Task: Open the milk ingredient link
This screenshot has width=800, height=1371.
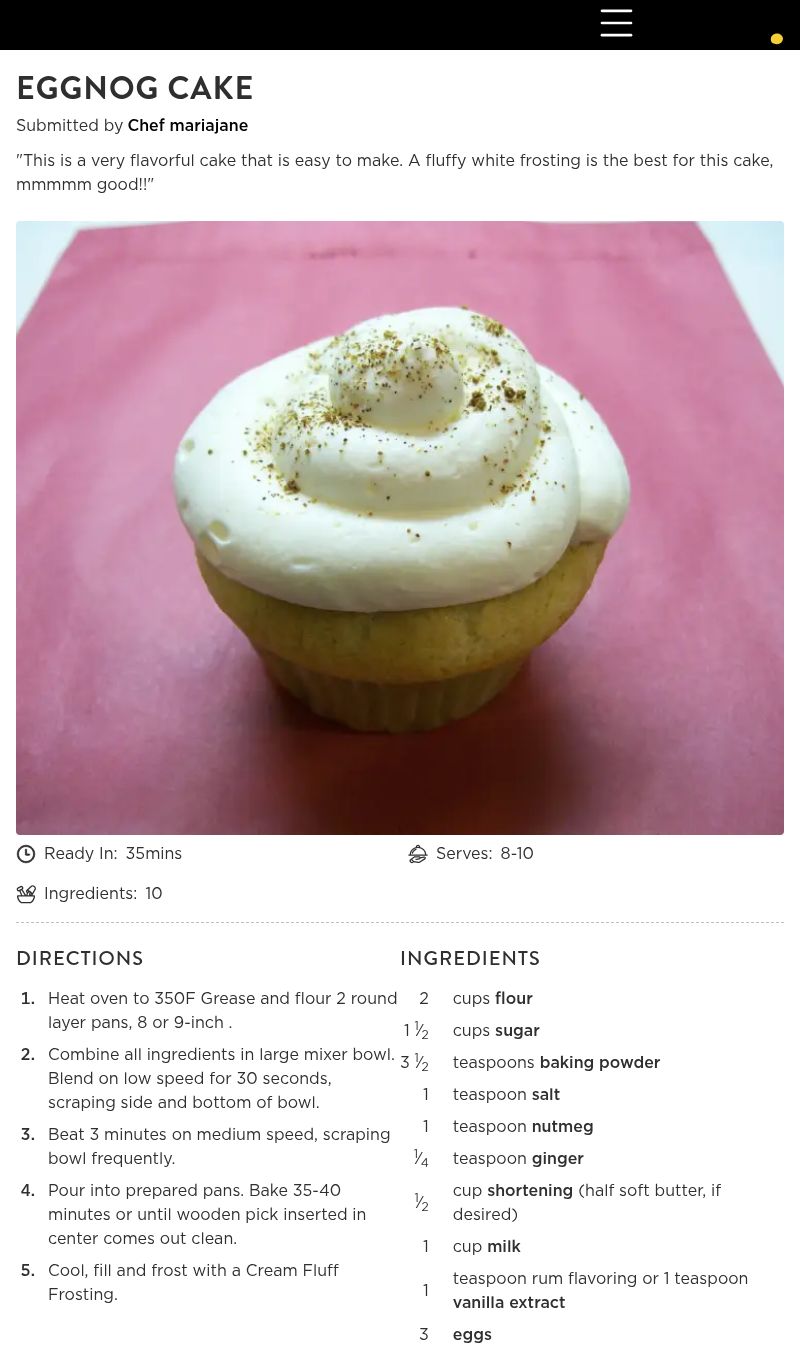Action: [503, 1246]
